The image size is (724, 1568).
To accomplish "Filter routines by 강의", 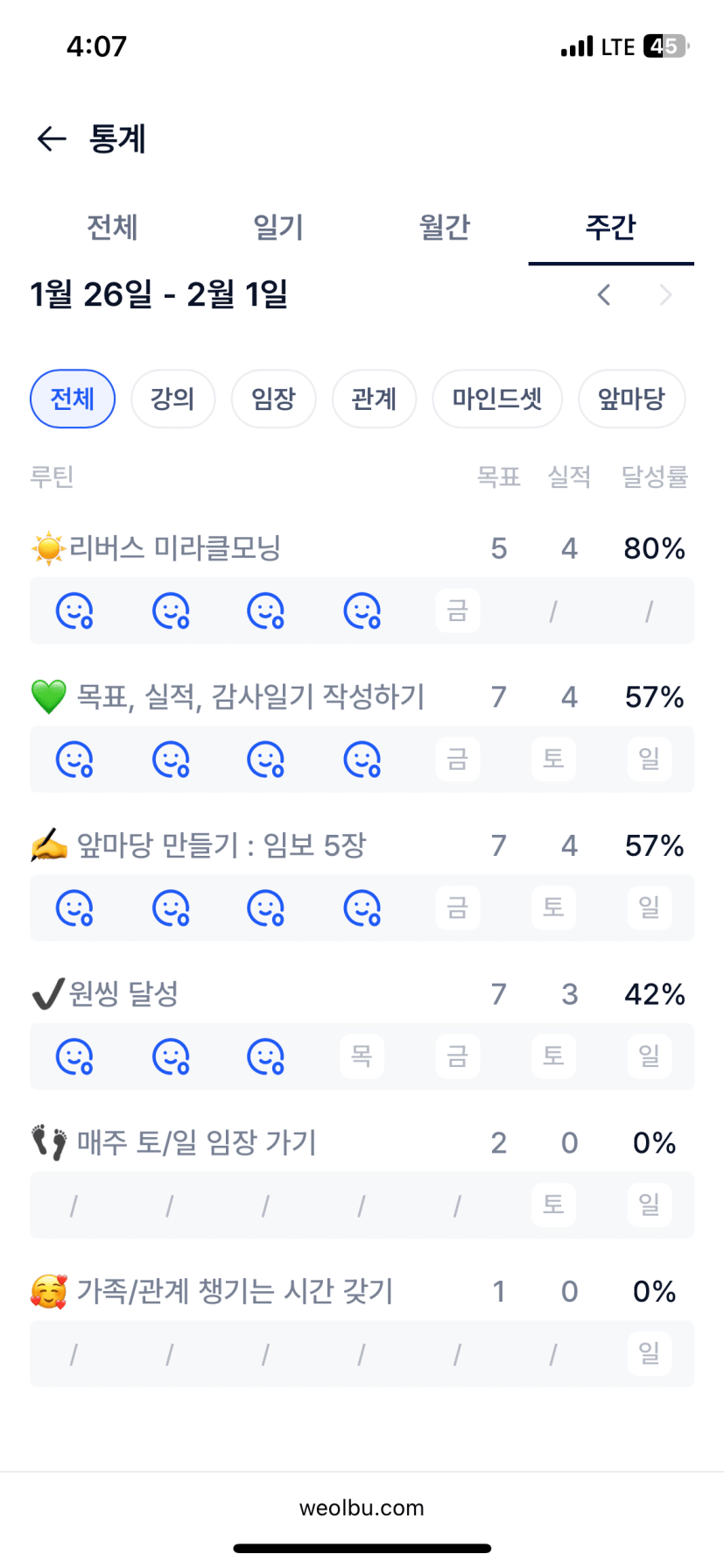I will click(172, 399).
